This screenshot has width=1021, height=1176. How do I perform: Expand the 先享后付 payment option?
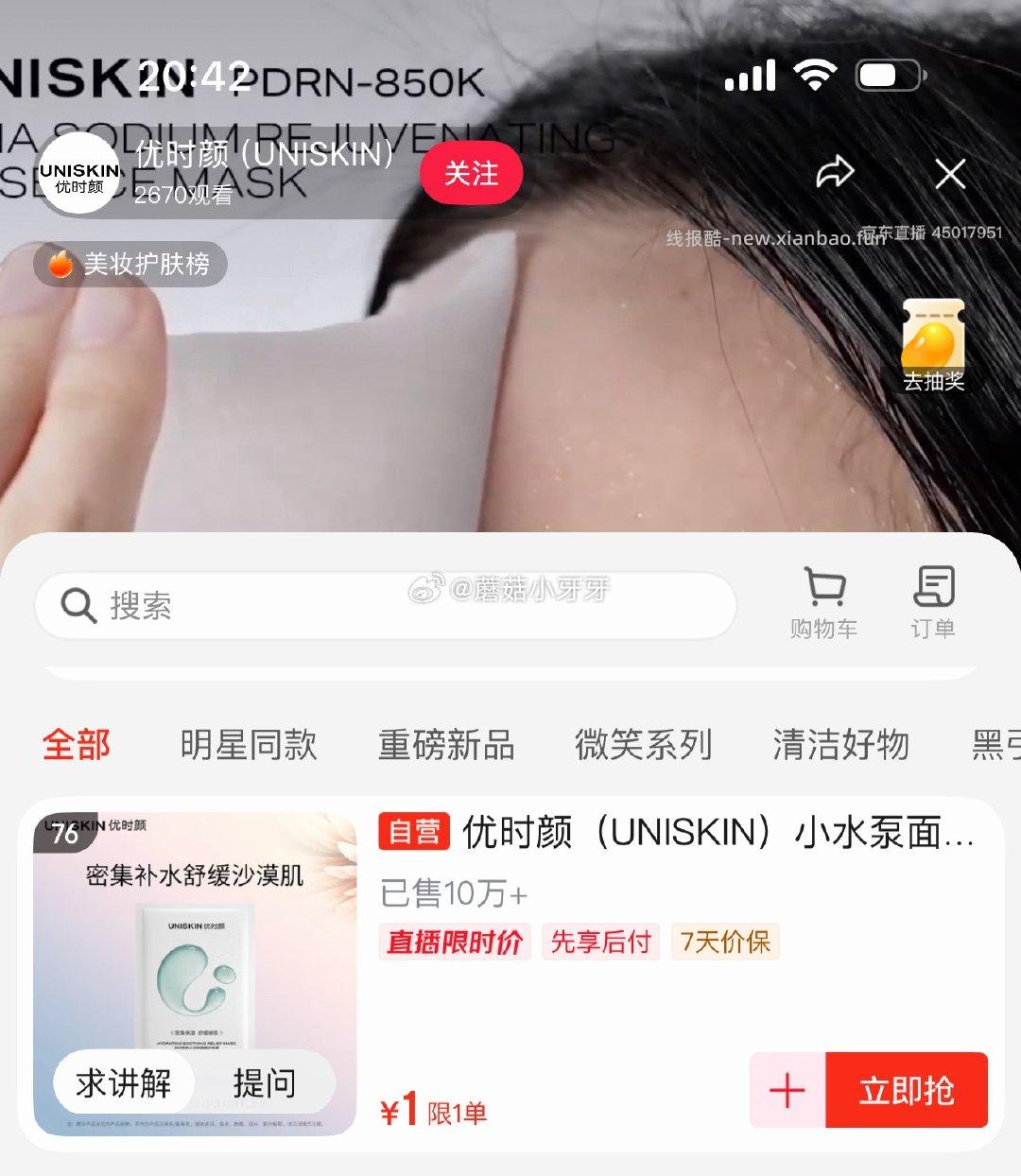point(602,943)
